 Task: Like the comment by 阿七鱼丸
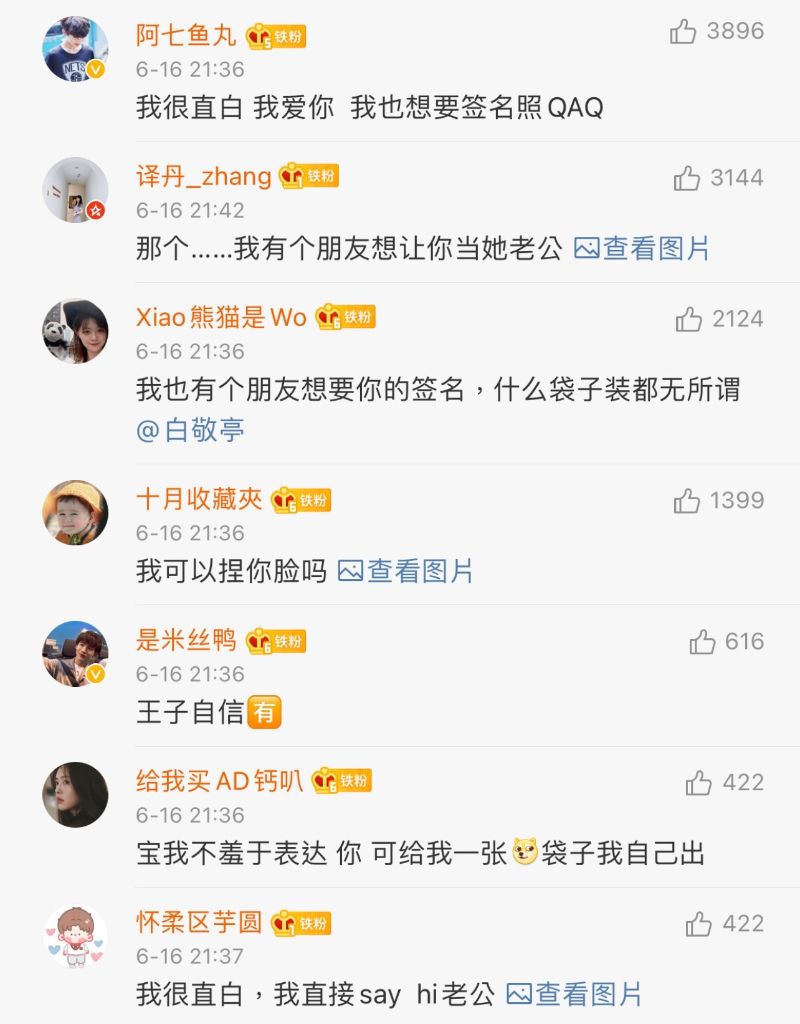coord(684,32)
